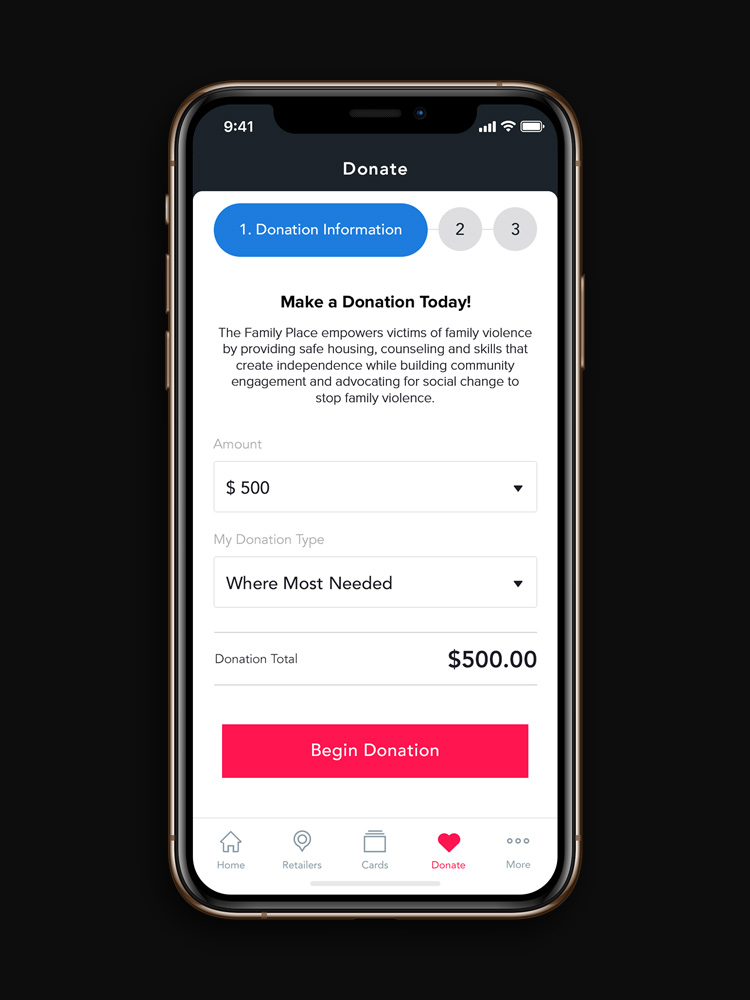
Task: Tap the Begin Donation button
Action: pos(375,751)
